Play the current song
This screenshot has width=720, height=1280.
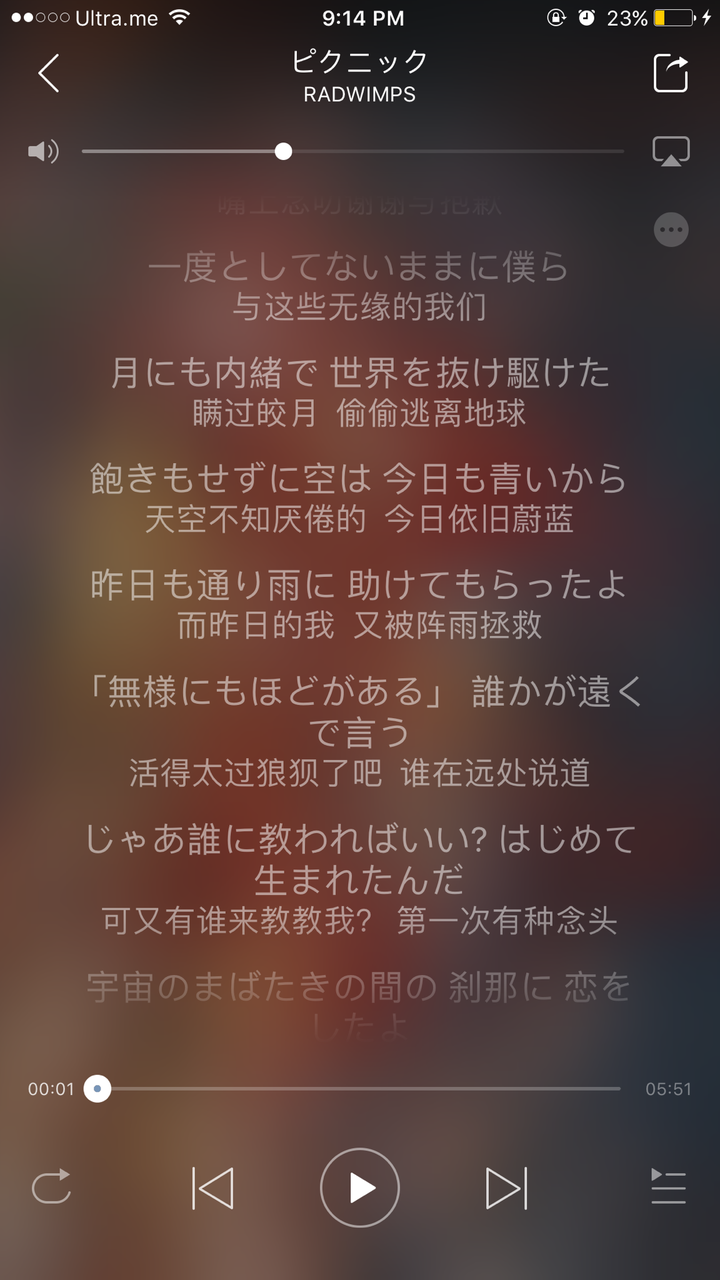tap(360, 1187)
